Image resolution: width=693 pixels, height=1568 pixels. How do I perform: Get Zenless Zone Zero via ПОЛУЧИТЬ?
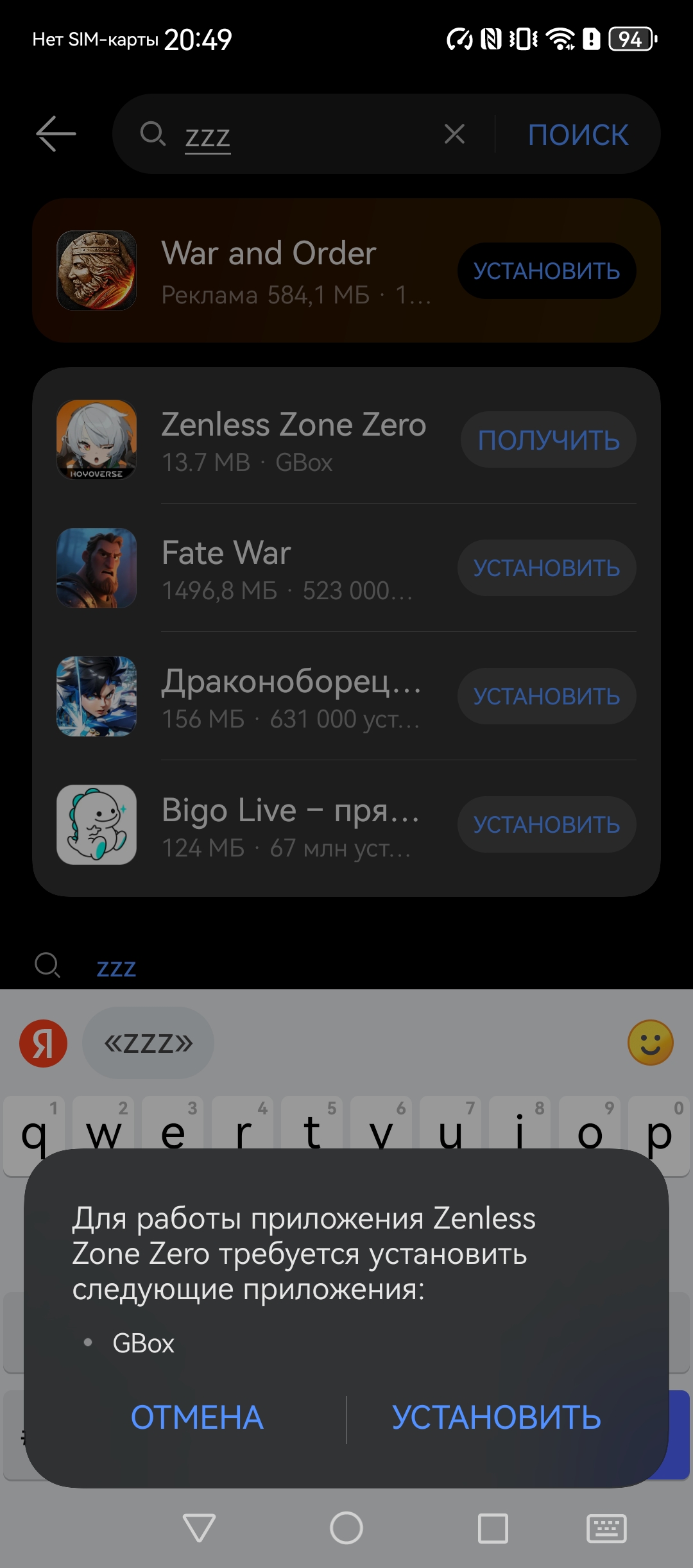coord(548,440)
